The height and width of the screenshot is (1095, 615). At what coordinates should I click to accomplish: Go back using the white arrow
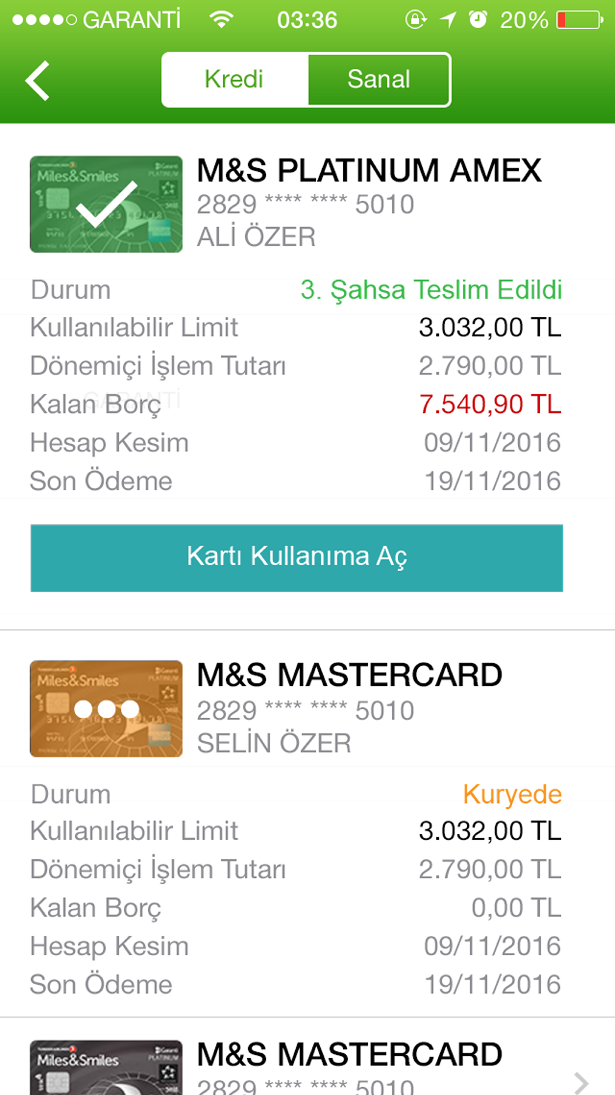point(38,81)
